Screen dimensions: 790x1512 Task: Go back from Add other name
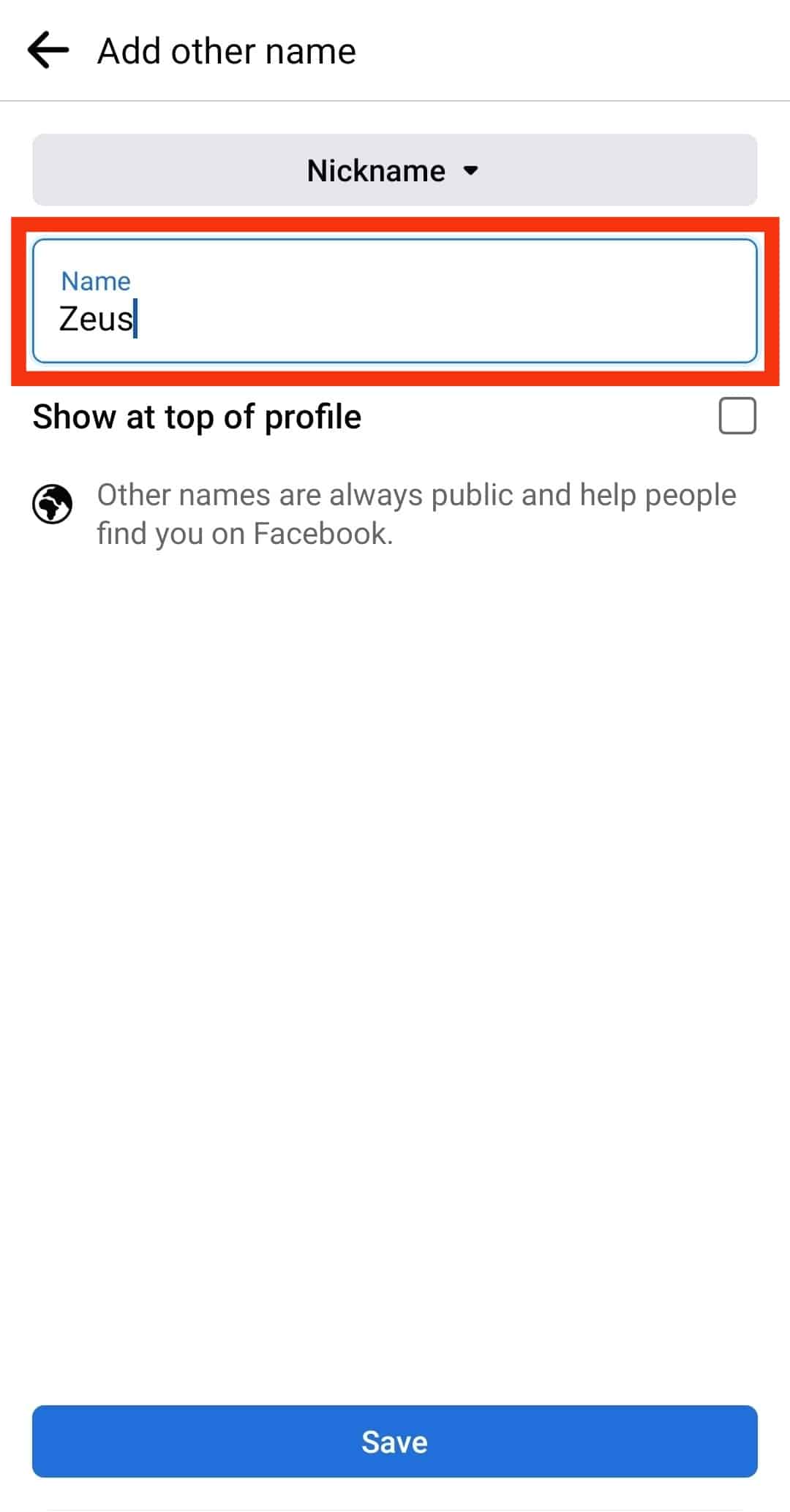click(48, 50)
